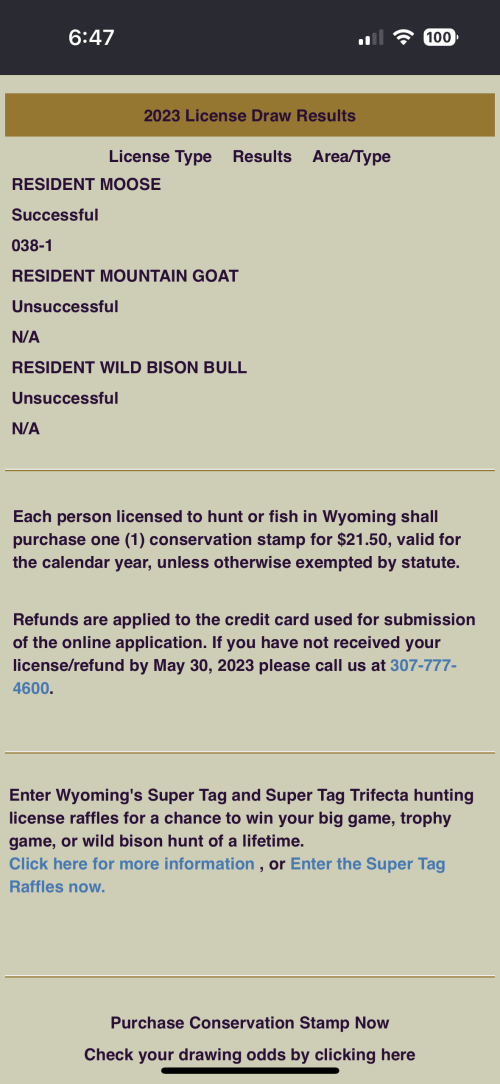Check your drawing odds by clicking here

(x=250, y=1055)
